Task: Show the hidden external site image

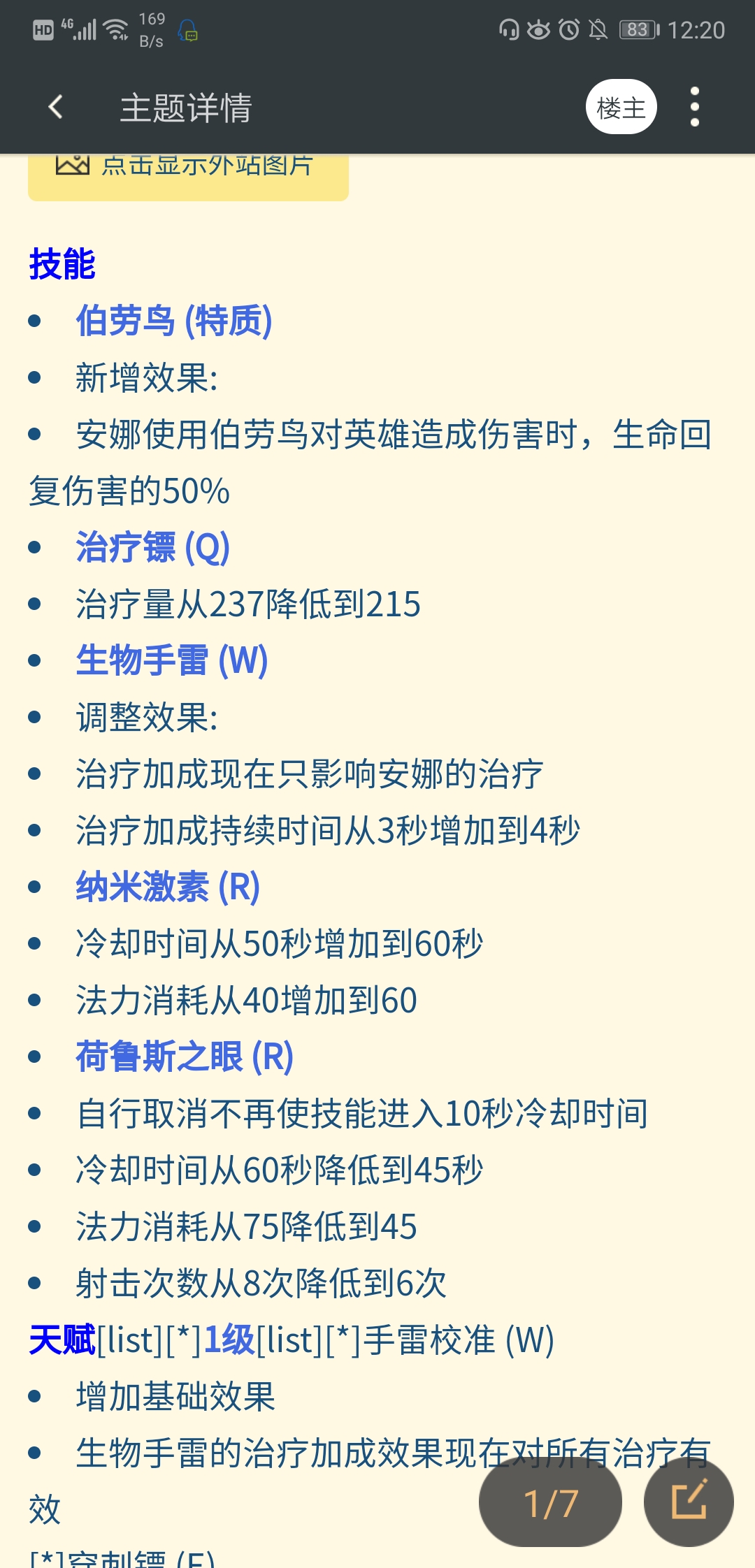Action: [x=188, y=175]
